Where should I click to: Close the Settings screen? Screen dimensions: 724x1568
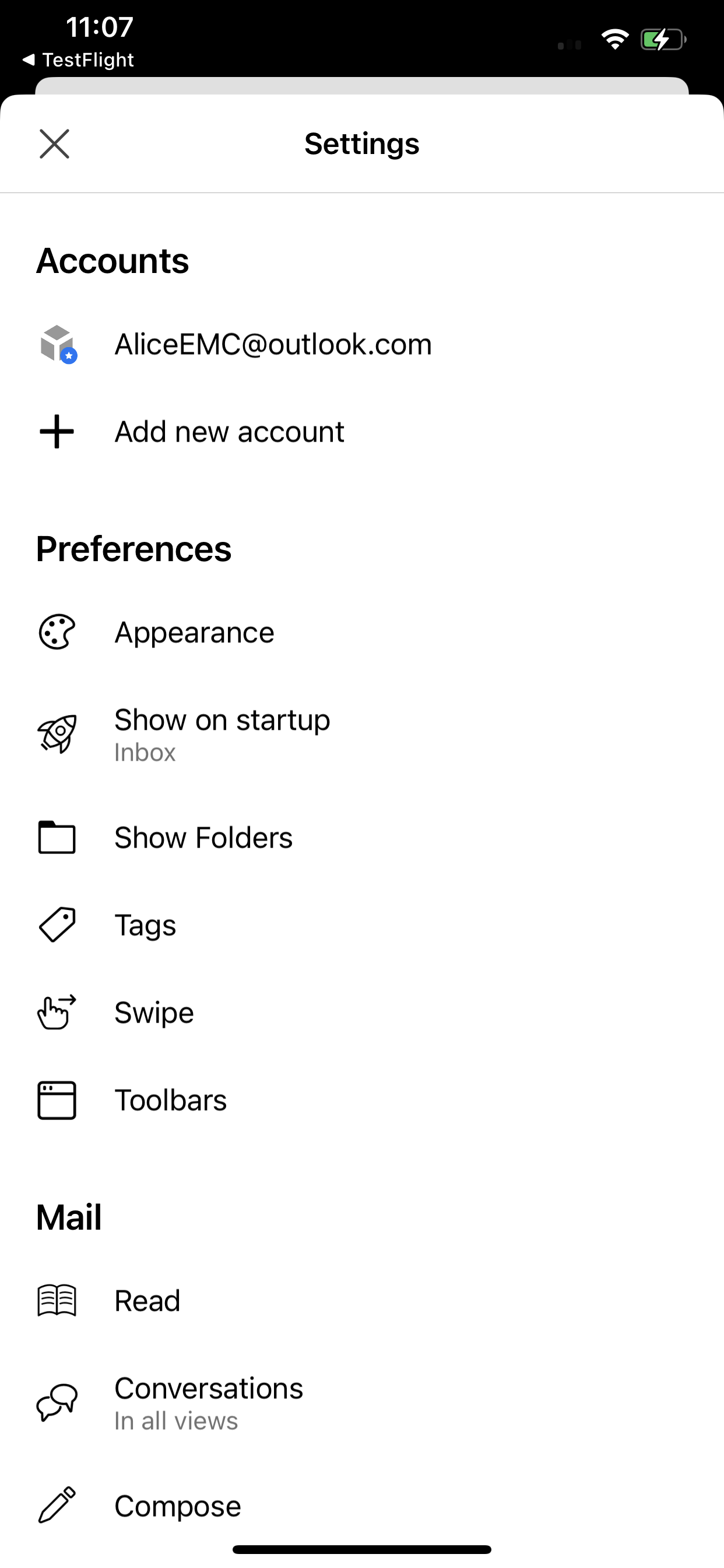[x=55, y=143]
